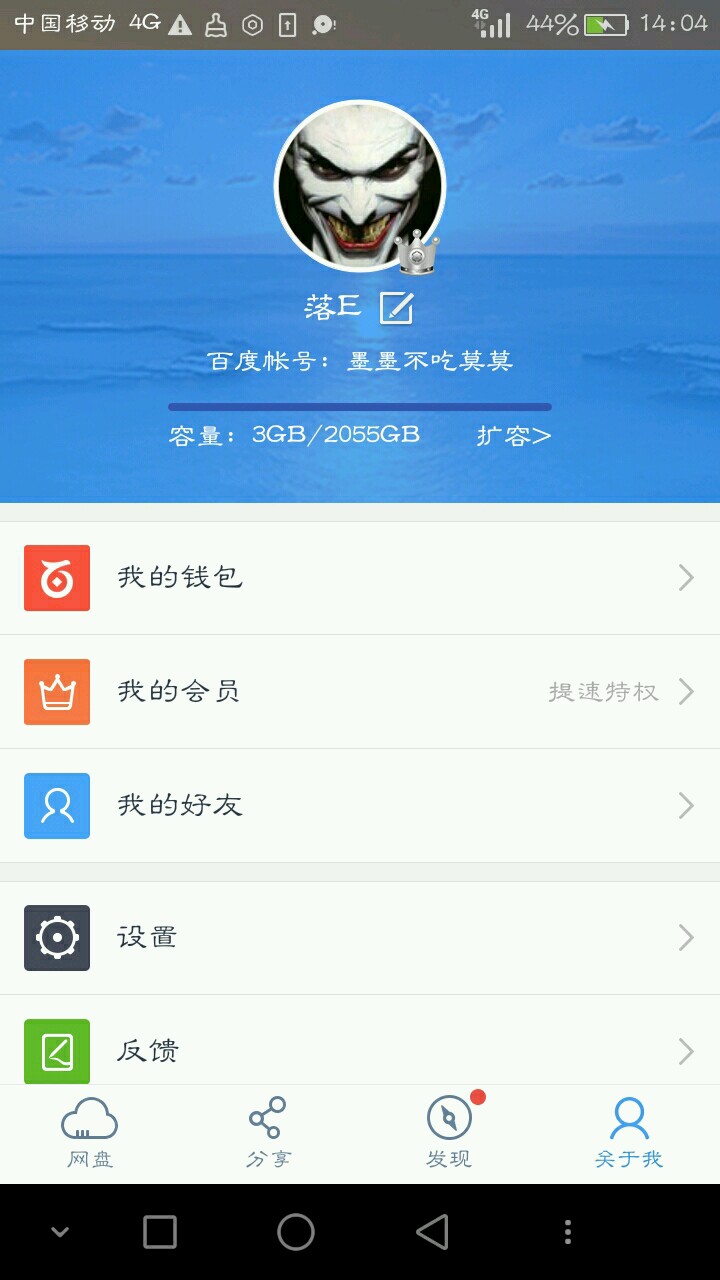Open 我的钱包 wallet row
The height and width of the screenshot is (1280, 720).
360,578
